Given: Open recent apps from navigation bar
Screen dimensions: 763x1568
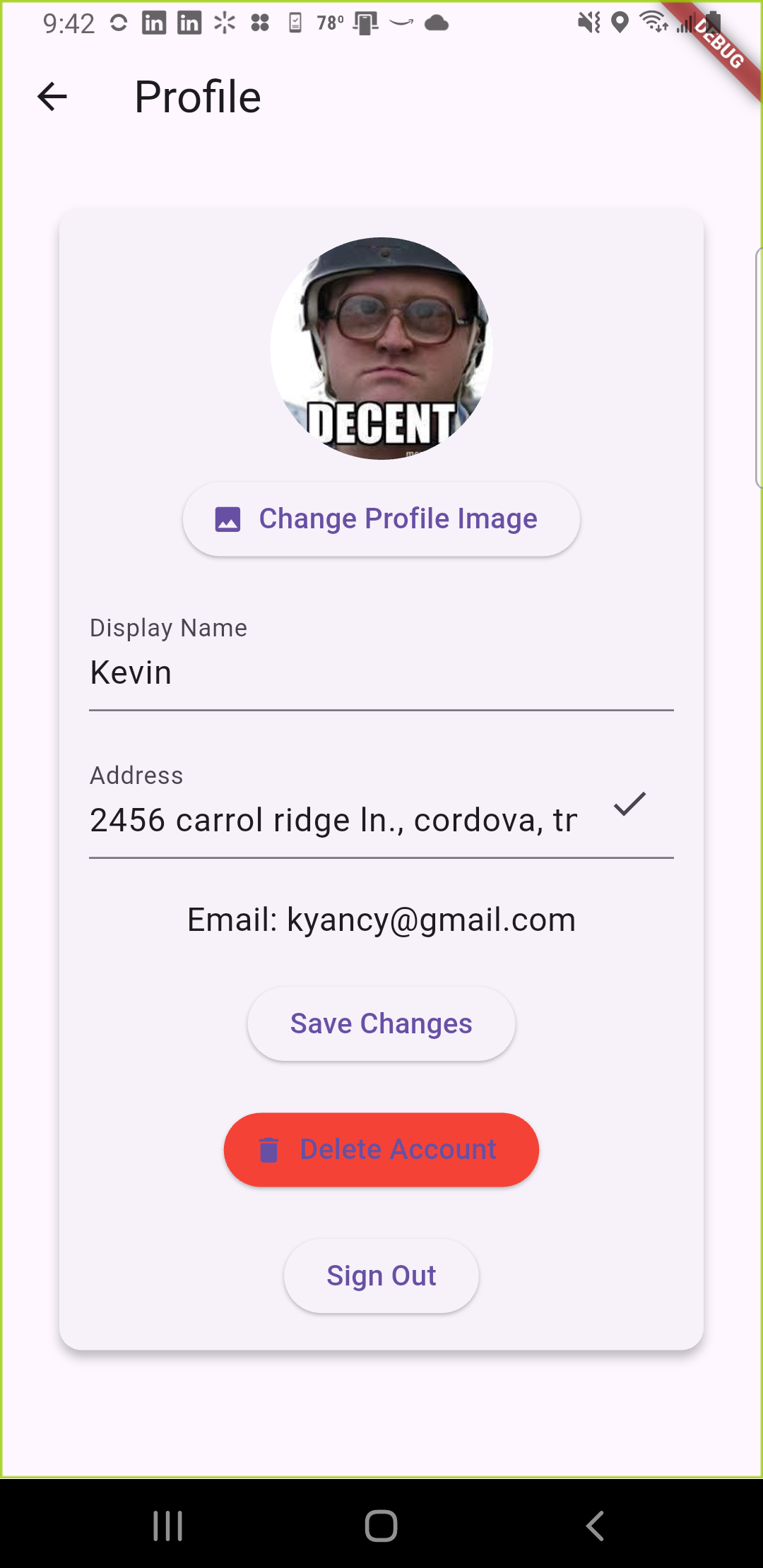Looking at the screenshot, I should (x=168, y=1526).
